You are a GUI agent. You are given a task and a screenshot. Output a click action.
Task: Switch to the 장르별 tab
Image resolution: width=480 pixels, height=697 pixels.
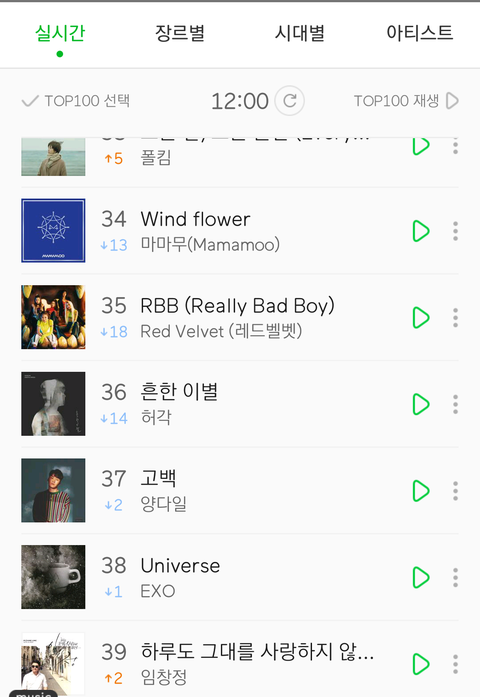180,33
